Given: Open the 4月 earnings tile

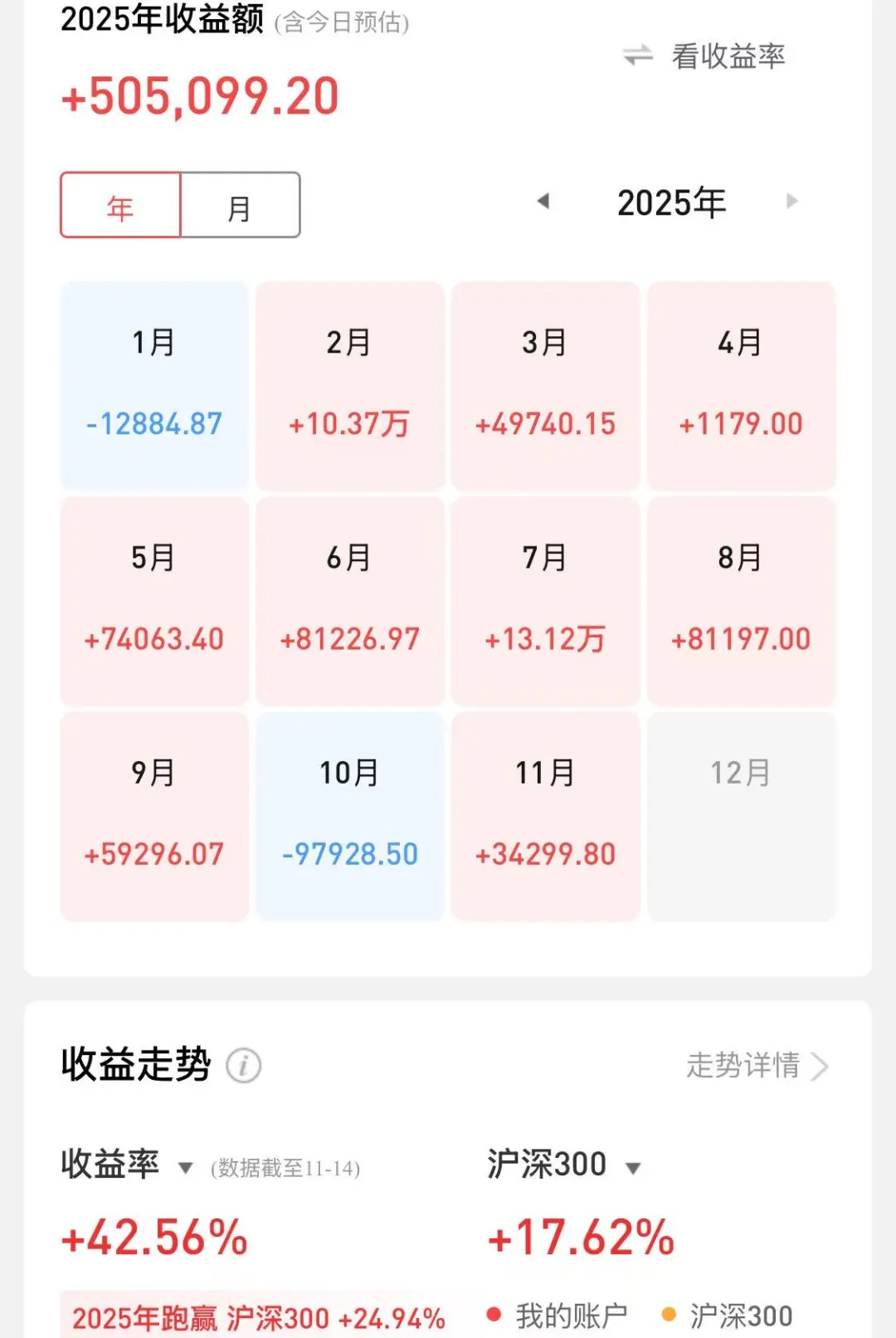Looking at the screenshot, I should 741,386.
